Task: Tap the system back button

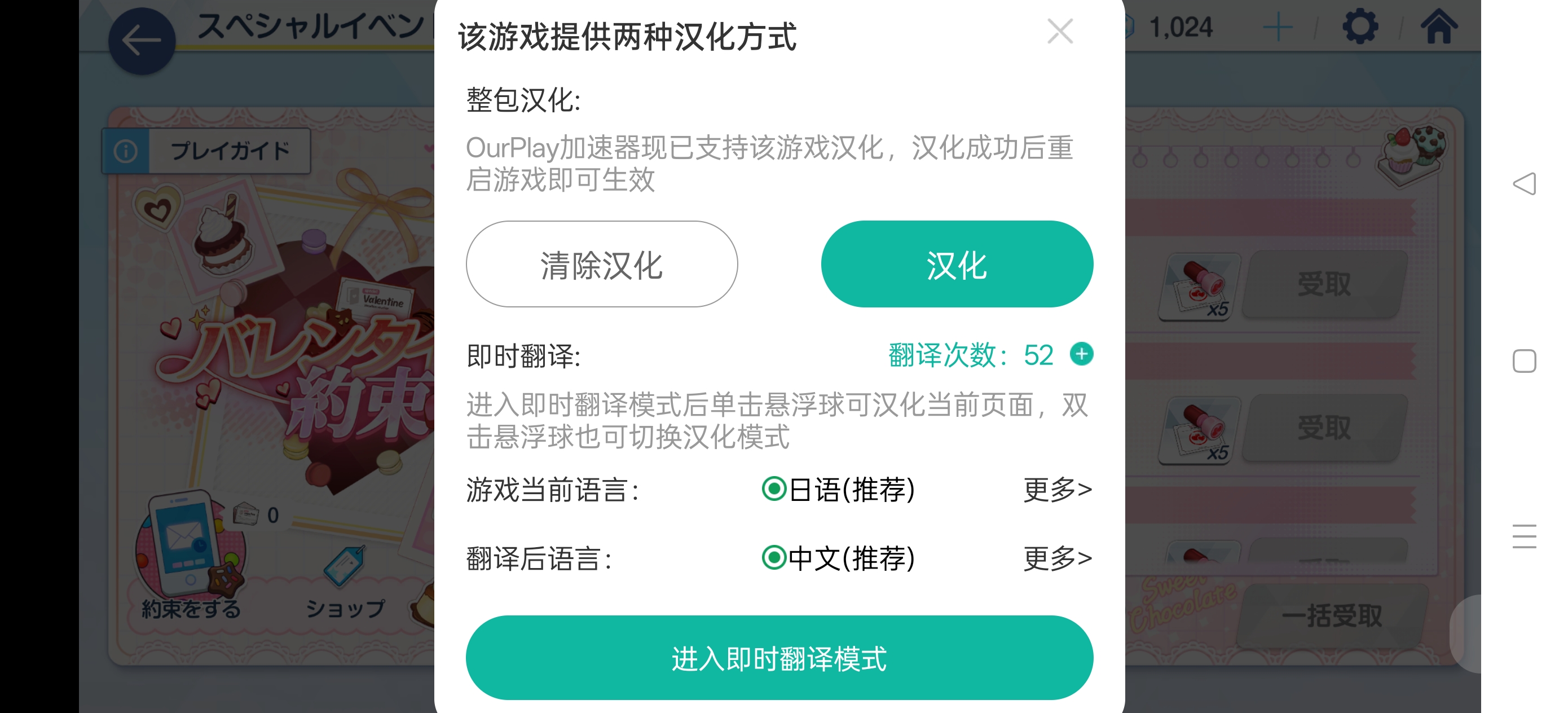Action: click(x=1524, y=184)
